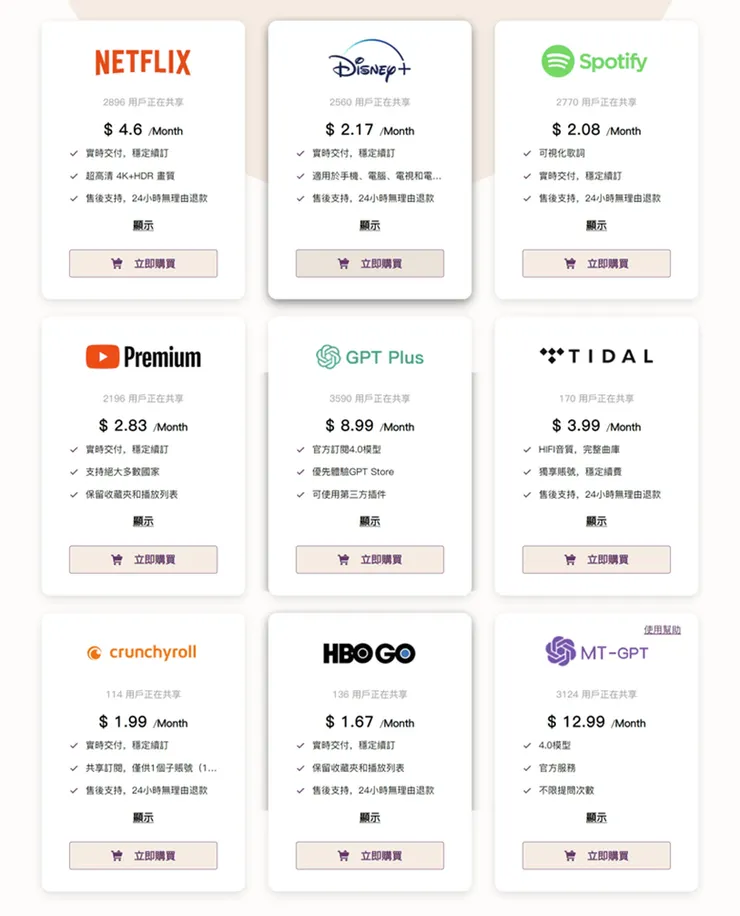740x916 pixels.
Task: Tap 立即購買 on the Disney+ card
Action: point(370,264)
